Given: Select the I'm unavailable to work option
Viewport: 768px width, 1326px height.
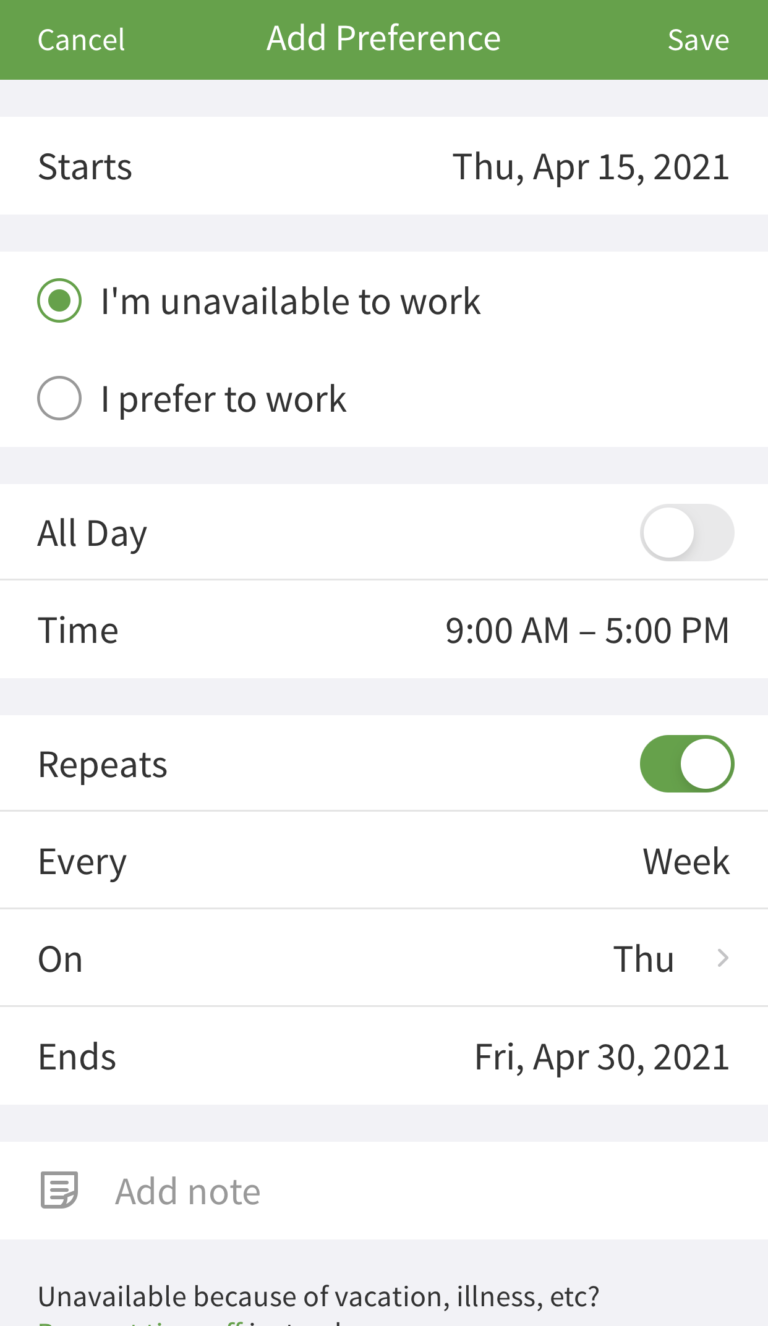Looking at the screenshot, I should [x=59, y=300].
